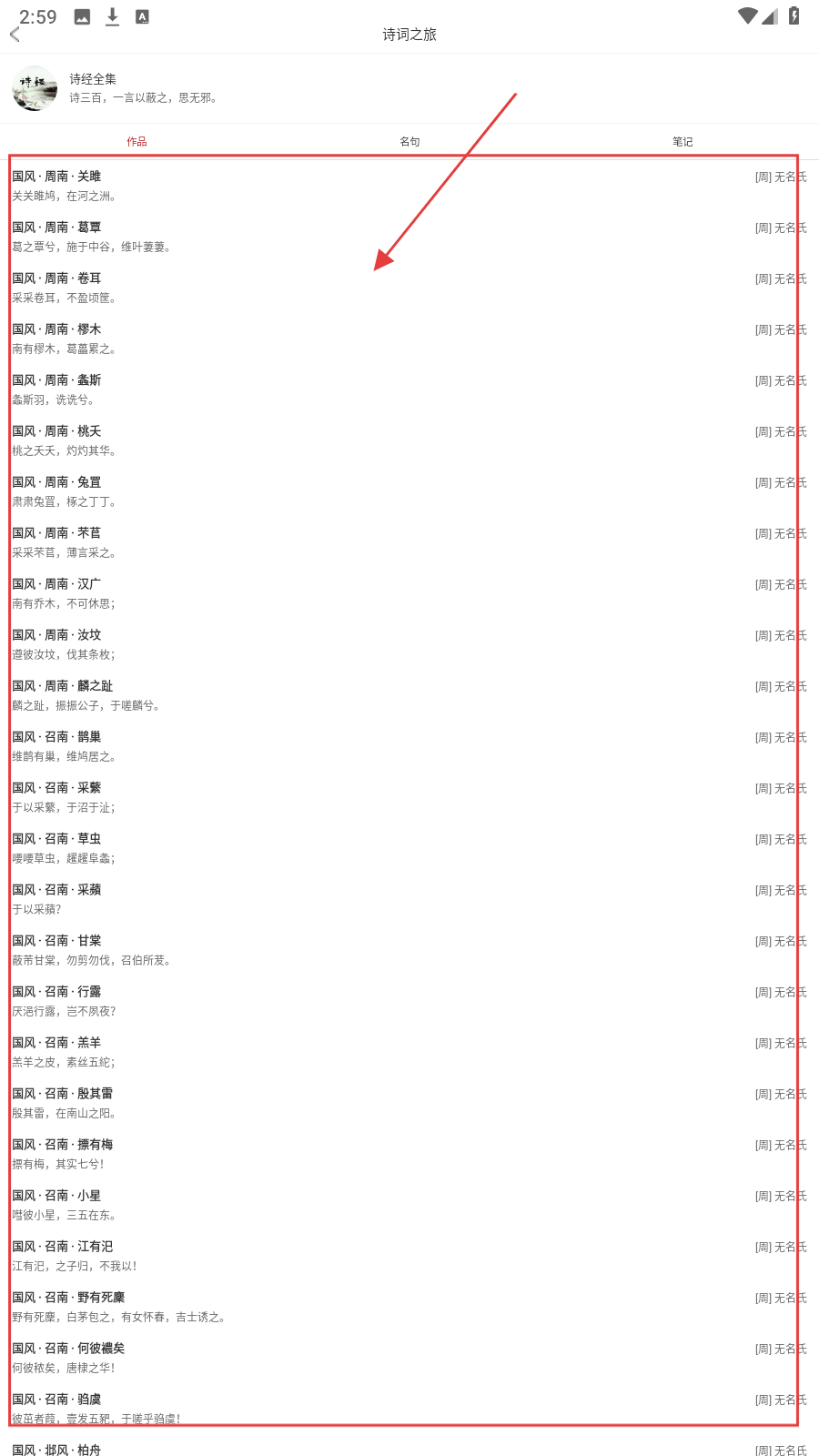Go back using the top-left arrow
Viewport: 819px width, 1456px height.
click(x=15, y=35)
